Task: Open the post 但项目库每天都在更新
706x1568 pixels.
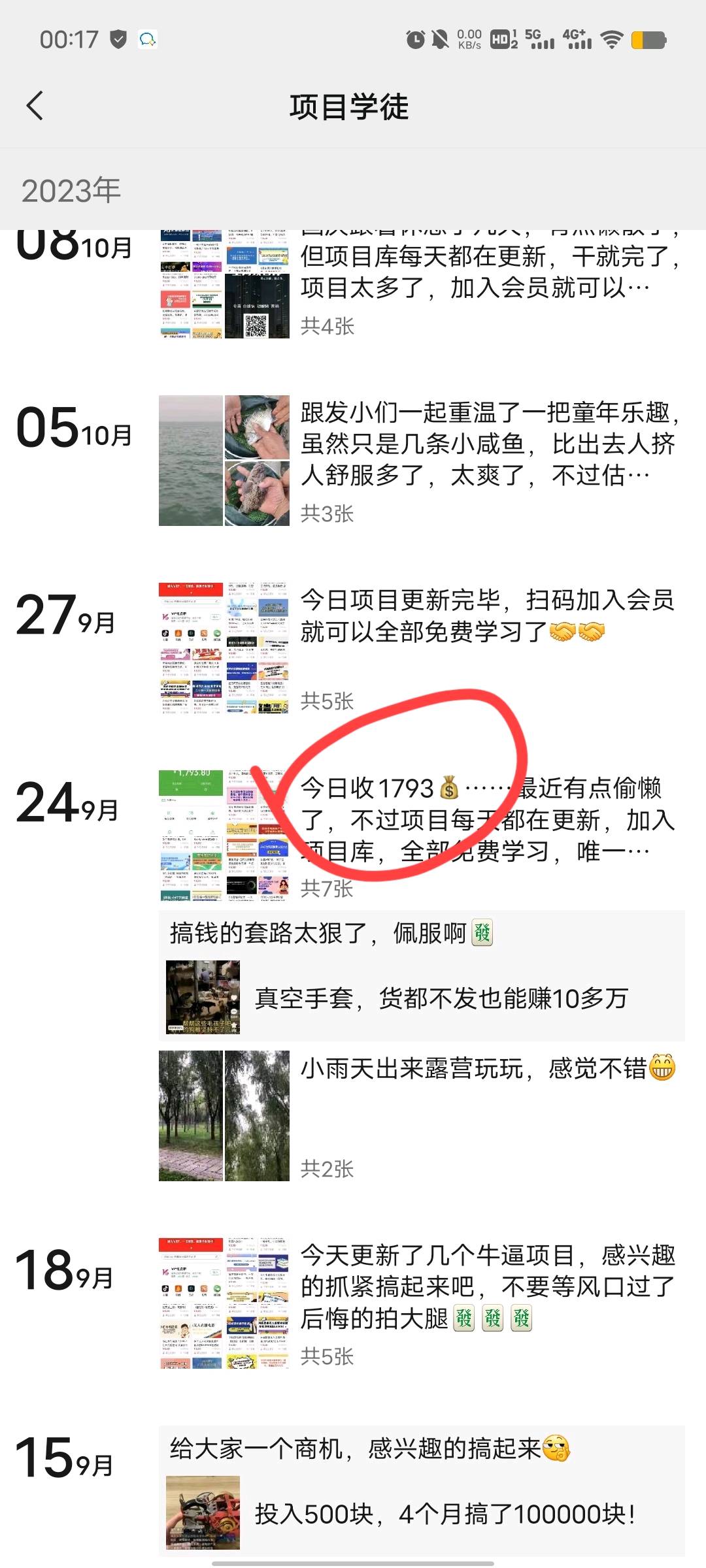Action: (487, 271)
